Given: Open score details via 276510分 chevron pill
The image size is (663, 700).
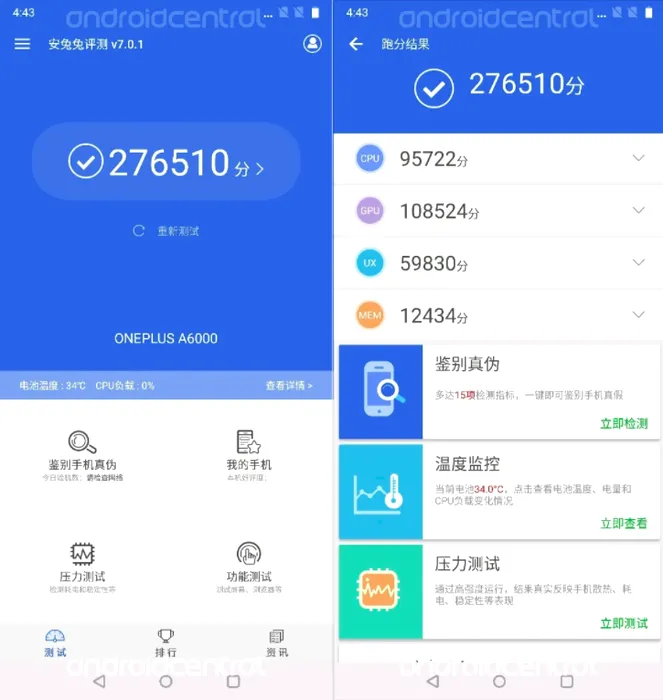Looking at the screenshot, I should pyautogui.click(x=166, y=163).
